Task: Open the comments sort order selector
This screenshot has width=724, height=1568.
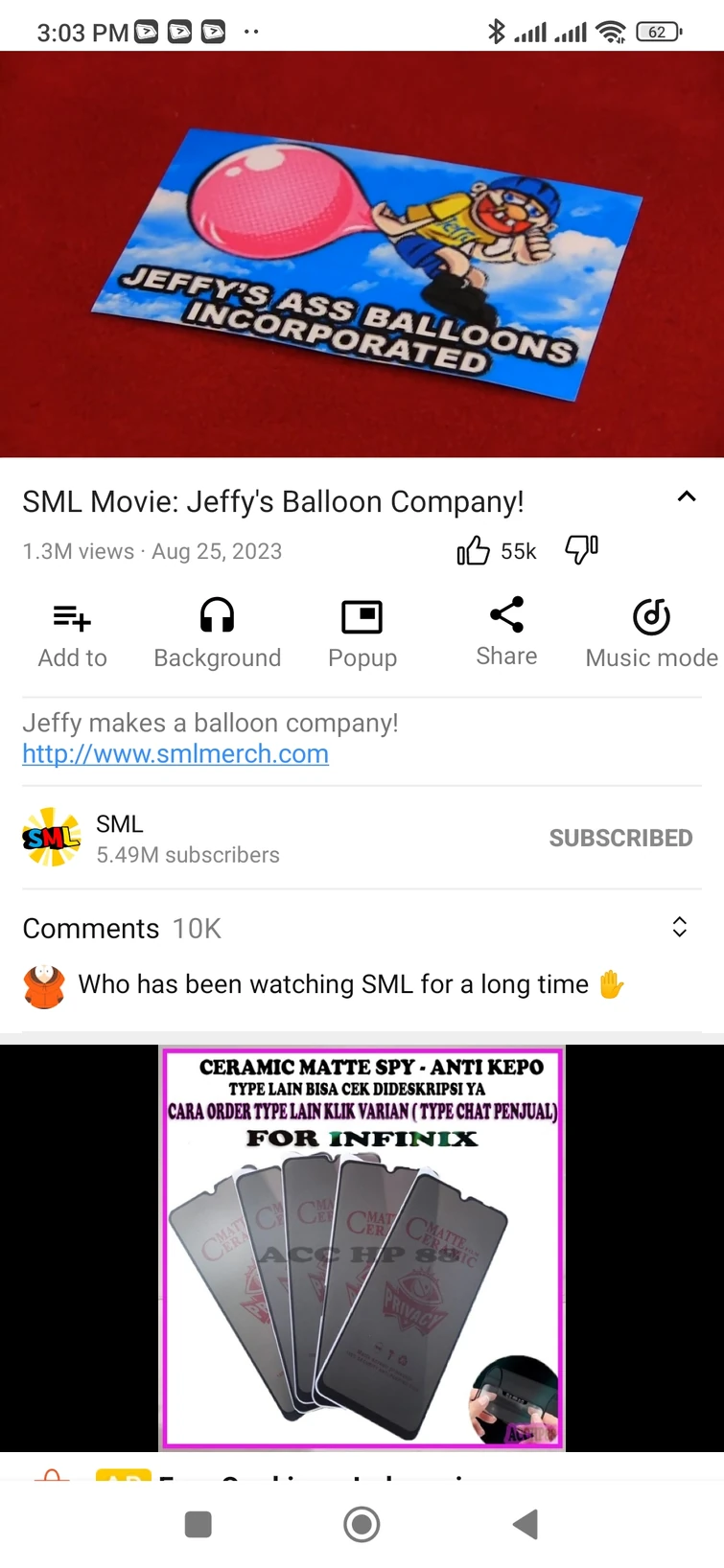Action: [x=679, y=927]
